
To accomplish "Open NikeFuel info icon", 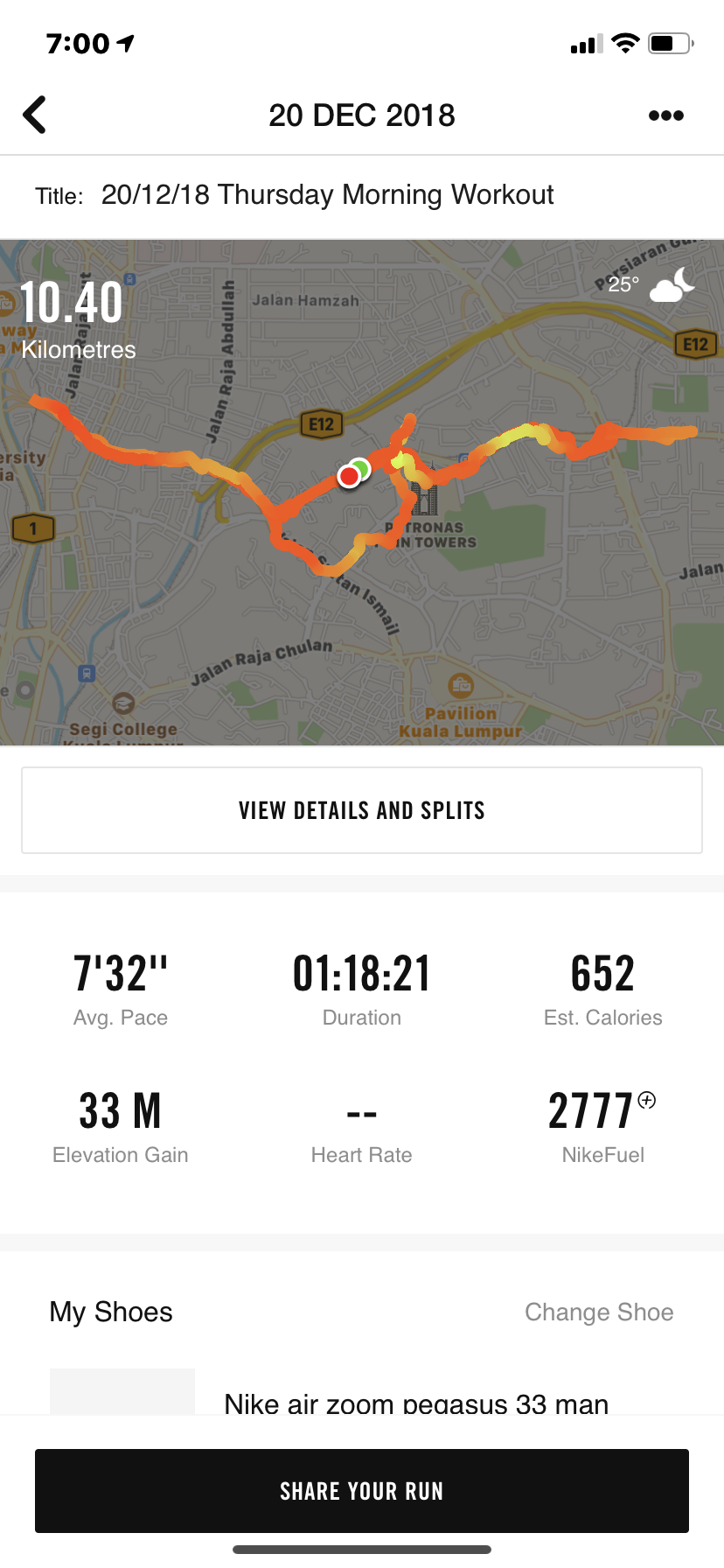I will pyautogui.click(x=647, y=1101).
